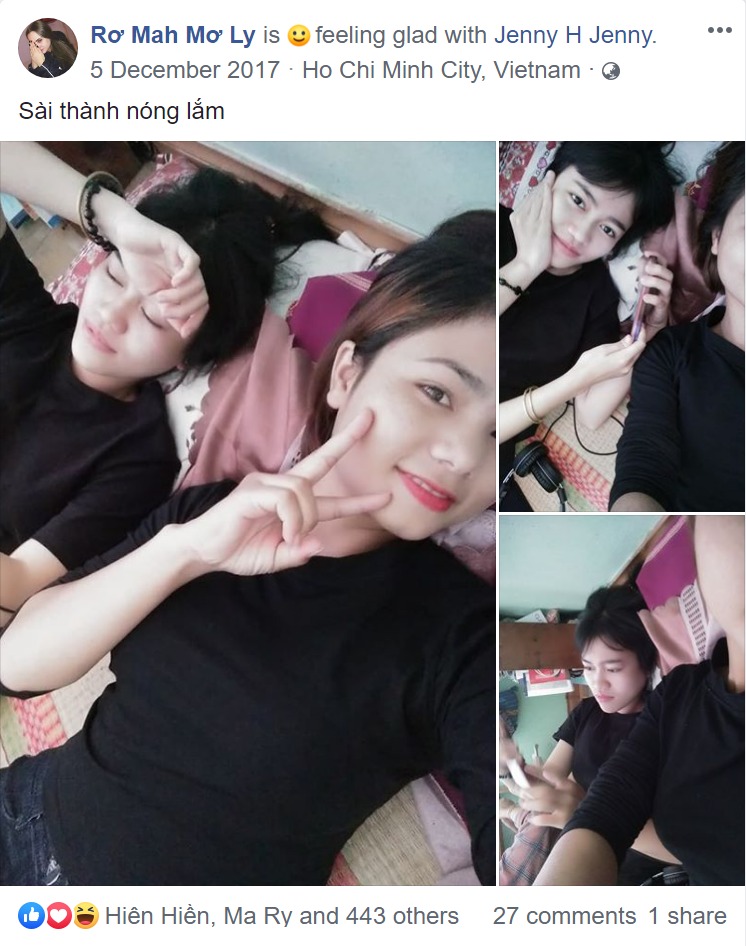Open the 5 December 2017 post timestamp
The image size is (746, 946).
pyautogui.click(x=184, y=71)
